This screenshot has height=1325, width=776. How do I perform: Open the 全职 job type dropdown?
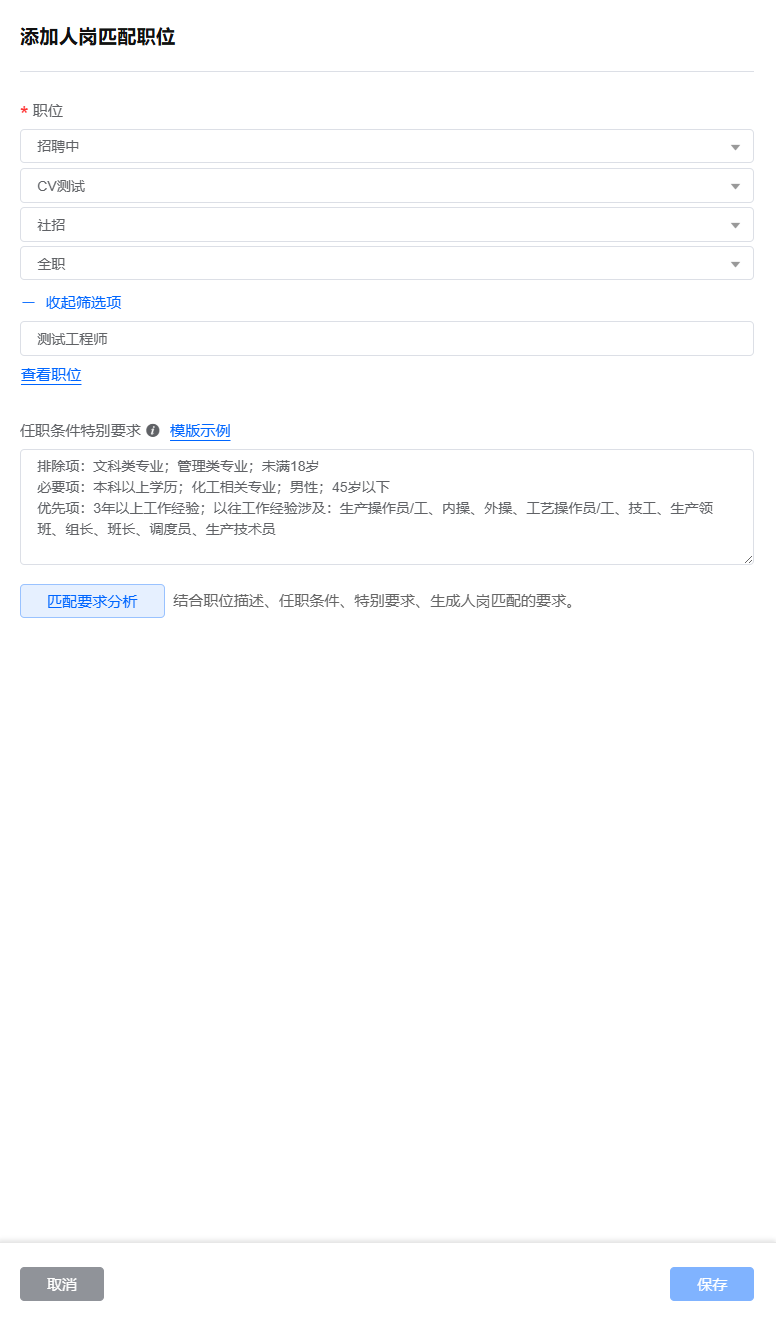[x=386, y=263]
